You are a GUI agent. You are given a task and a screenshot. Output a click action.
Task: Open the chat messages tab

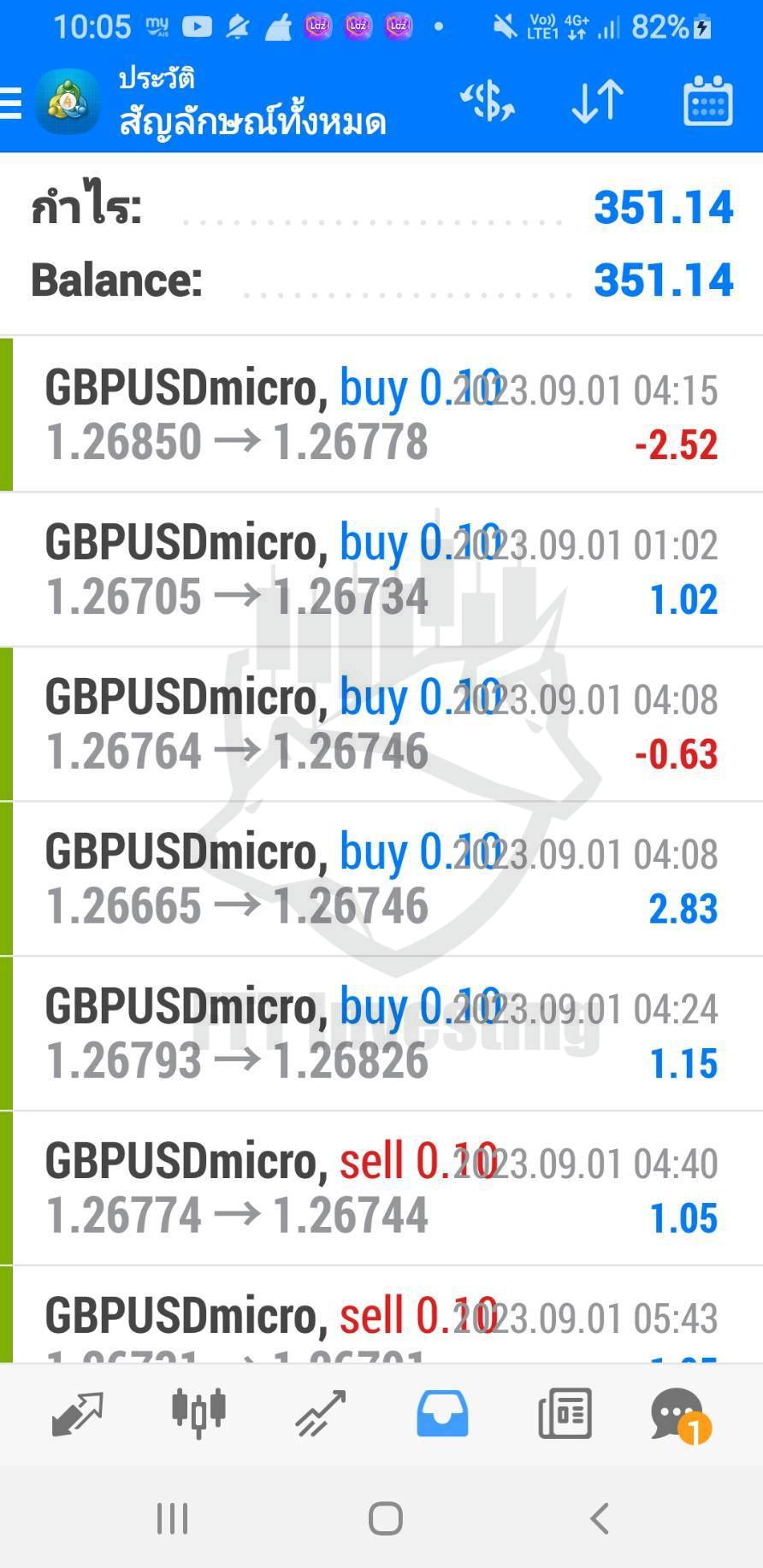(x=681, y=1415)
